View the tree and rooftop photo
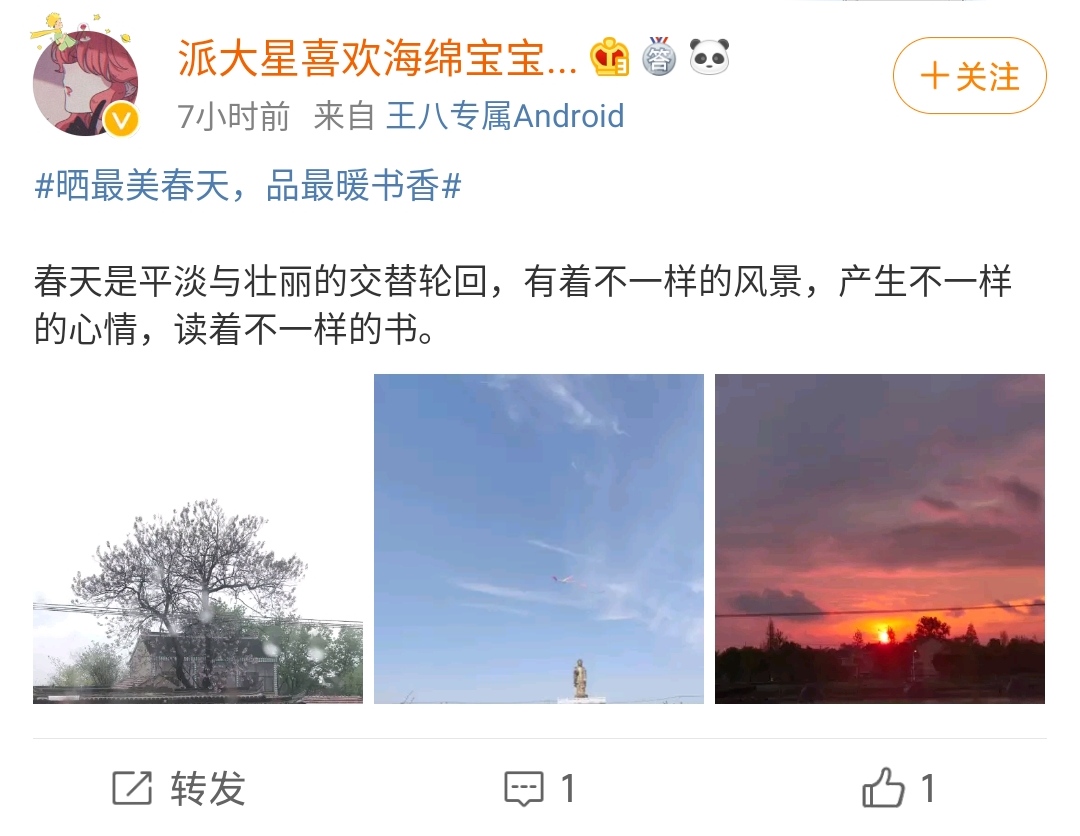This screenshot has height=836, width=1080. [198, 539]
